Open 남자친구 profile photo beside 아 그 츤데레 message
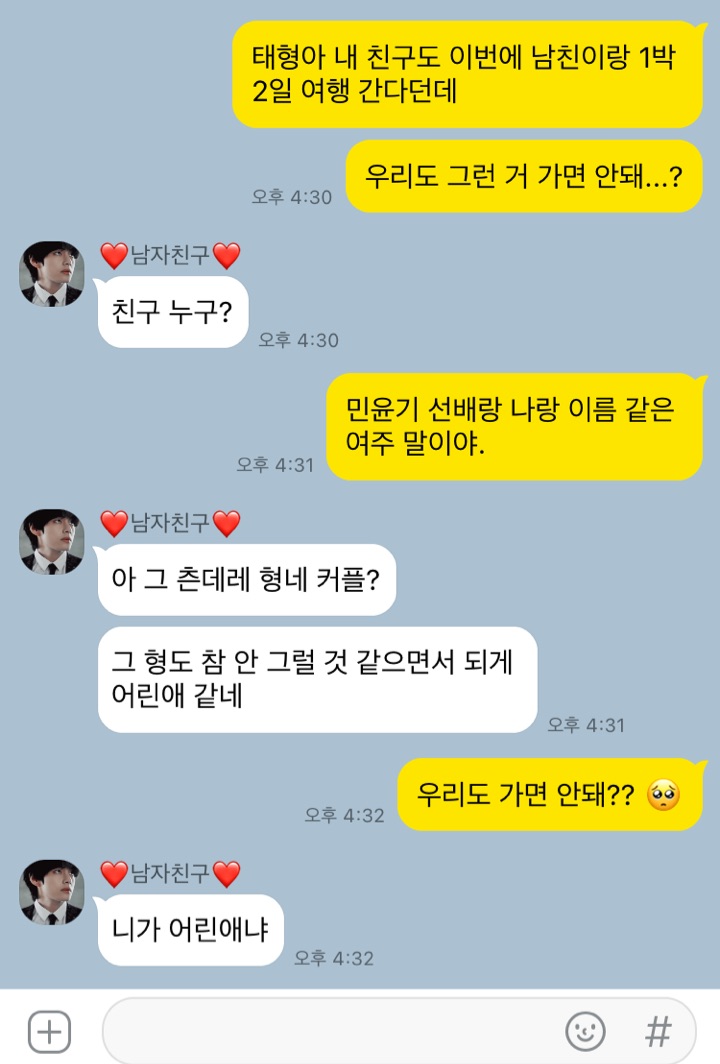The height and width of the screenshot is (1064, 720). pos(52,542)
